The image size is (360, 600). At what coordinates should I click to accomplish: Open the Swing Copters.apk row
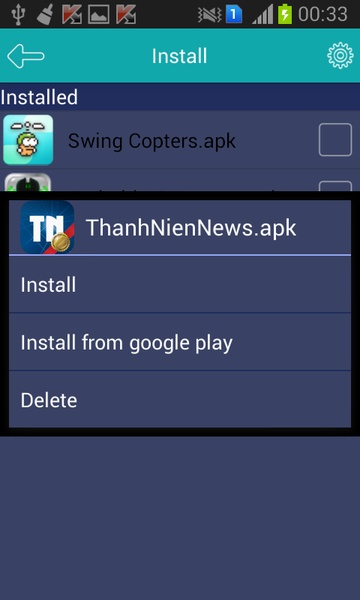(x=180, y=140)
